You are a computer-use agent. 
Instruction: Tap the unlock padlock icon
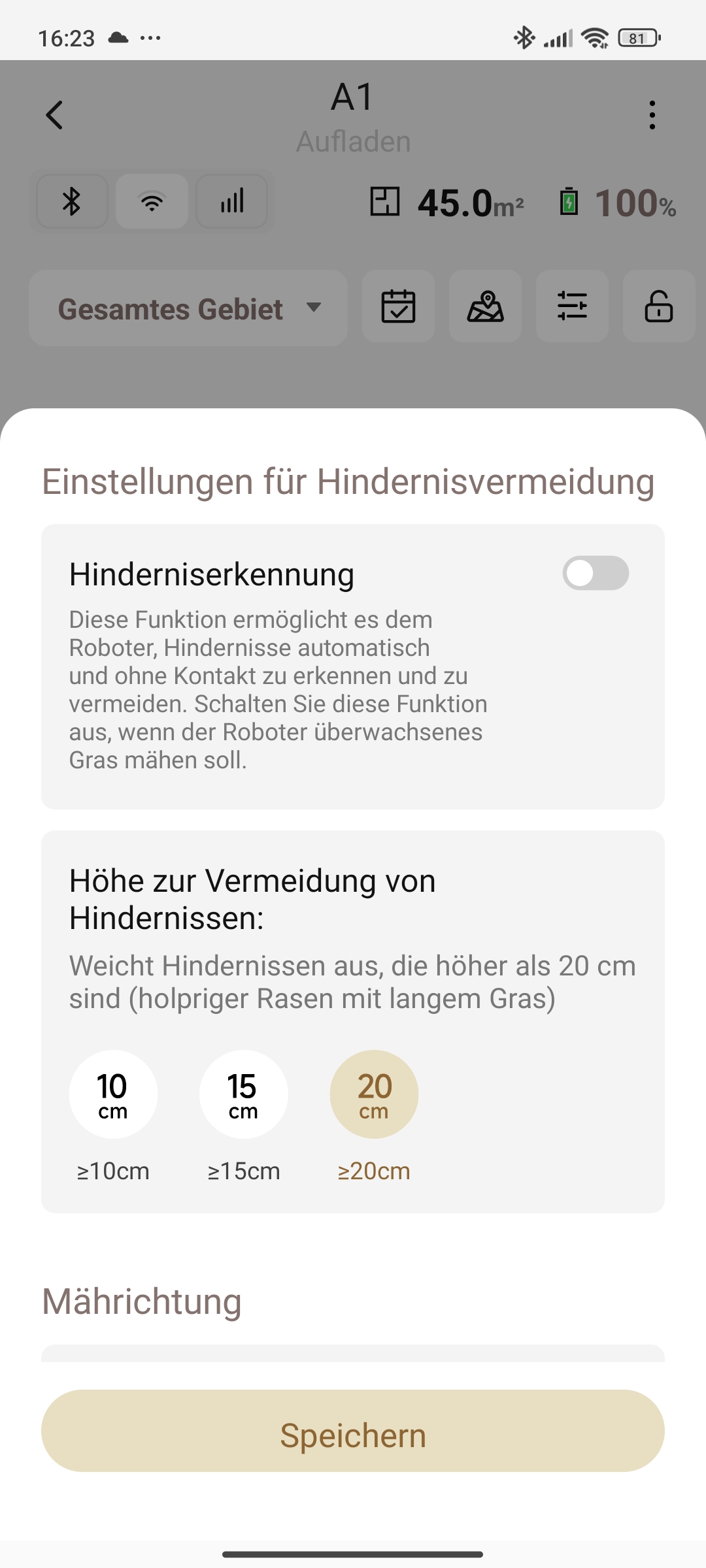click(x=659, y=306)
